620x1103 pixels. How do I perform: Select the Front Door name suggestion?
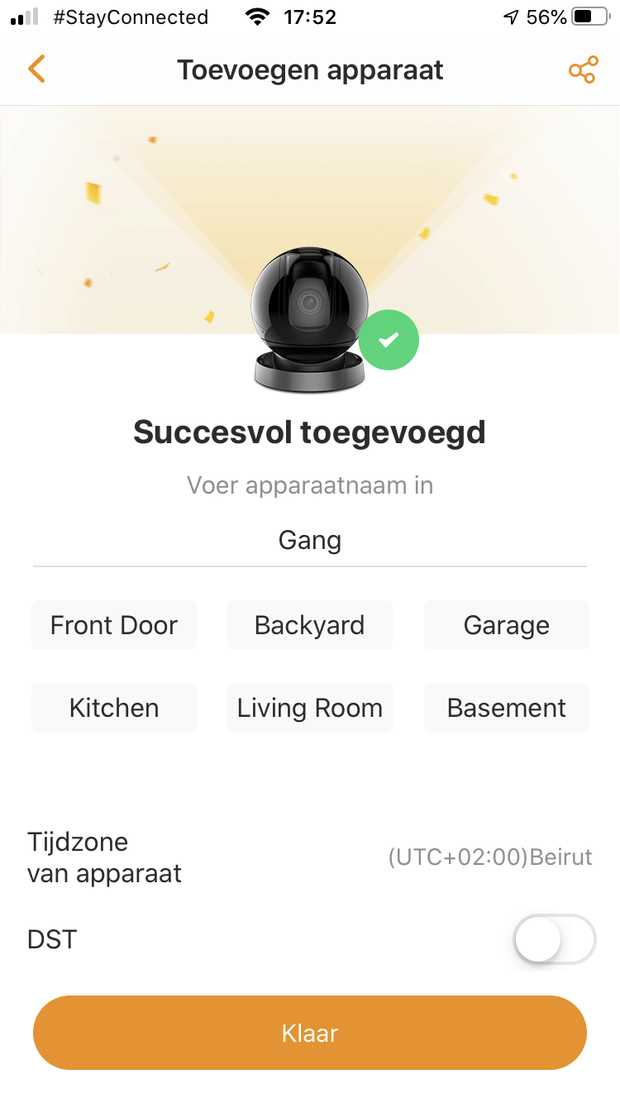[x=114, y=625]
